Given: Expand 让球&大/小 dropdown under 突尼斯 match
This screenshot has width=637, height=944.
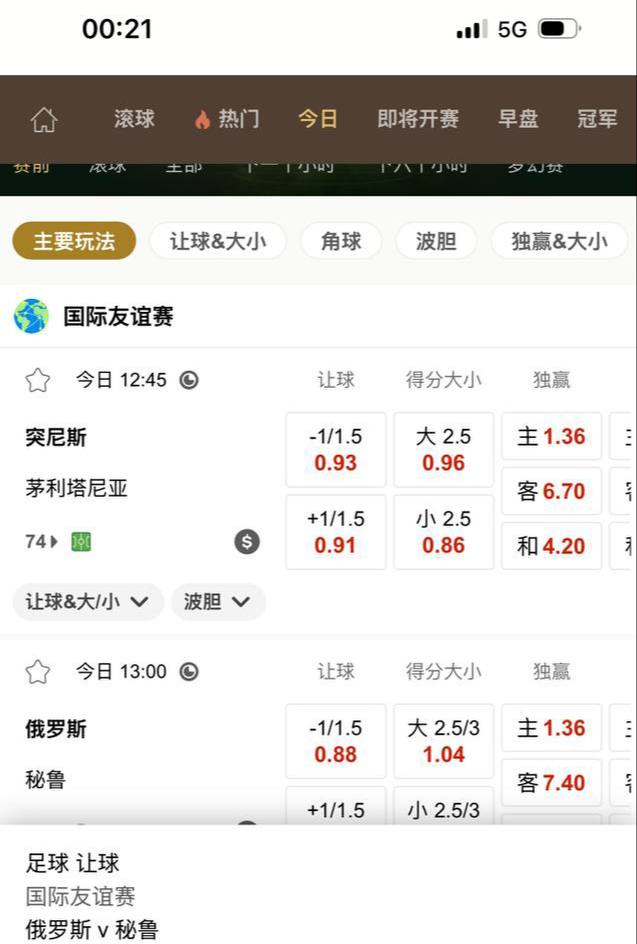Looking at the screenshot, I should pos(88,602).
